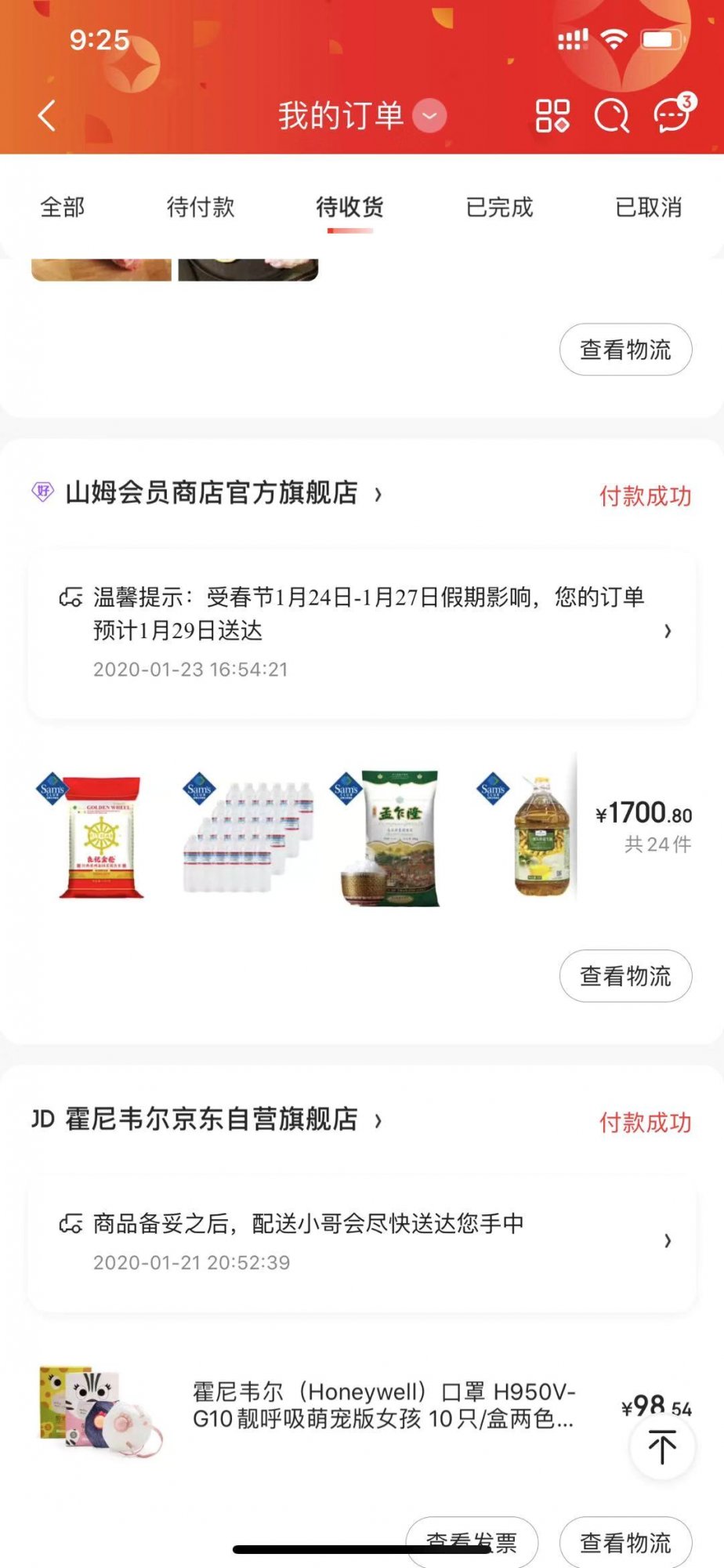This screenshot has height=1568, width=724.
Task: Open the Honeywell mask product
Action: (x=382, y=1405)
